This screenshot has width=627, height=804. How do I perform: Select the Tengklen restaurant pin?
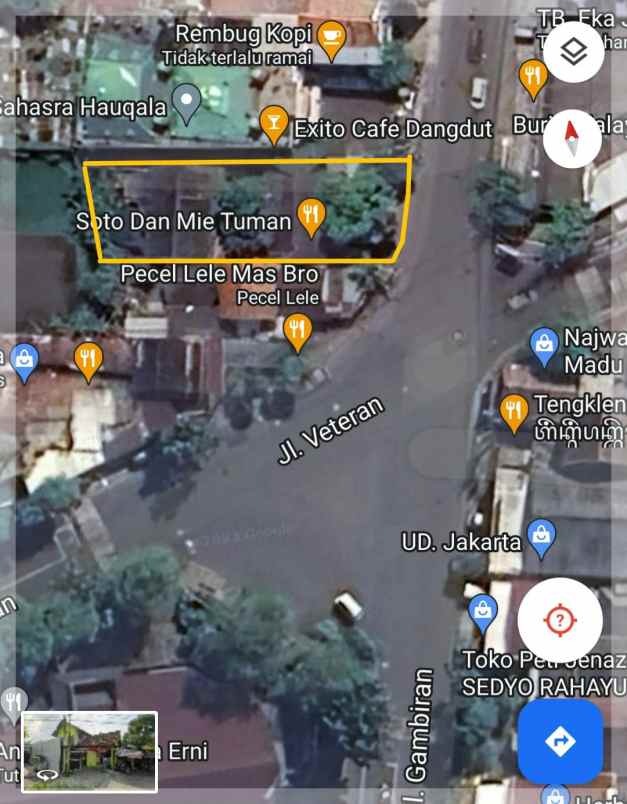pyautogui.click(x=514, y=410)
